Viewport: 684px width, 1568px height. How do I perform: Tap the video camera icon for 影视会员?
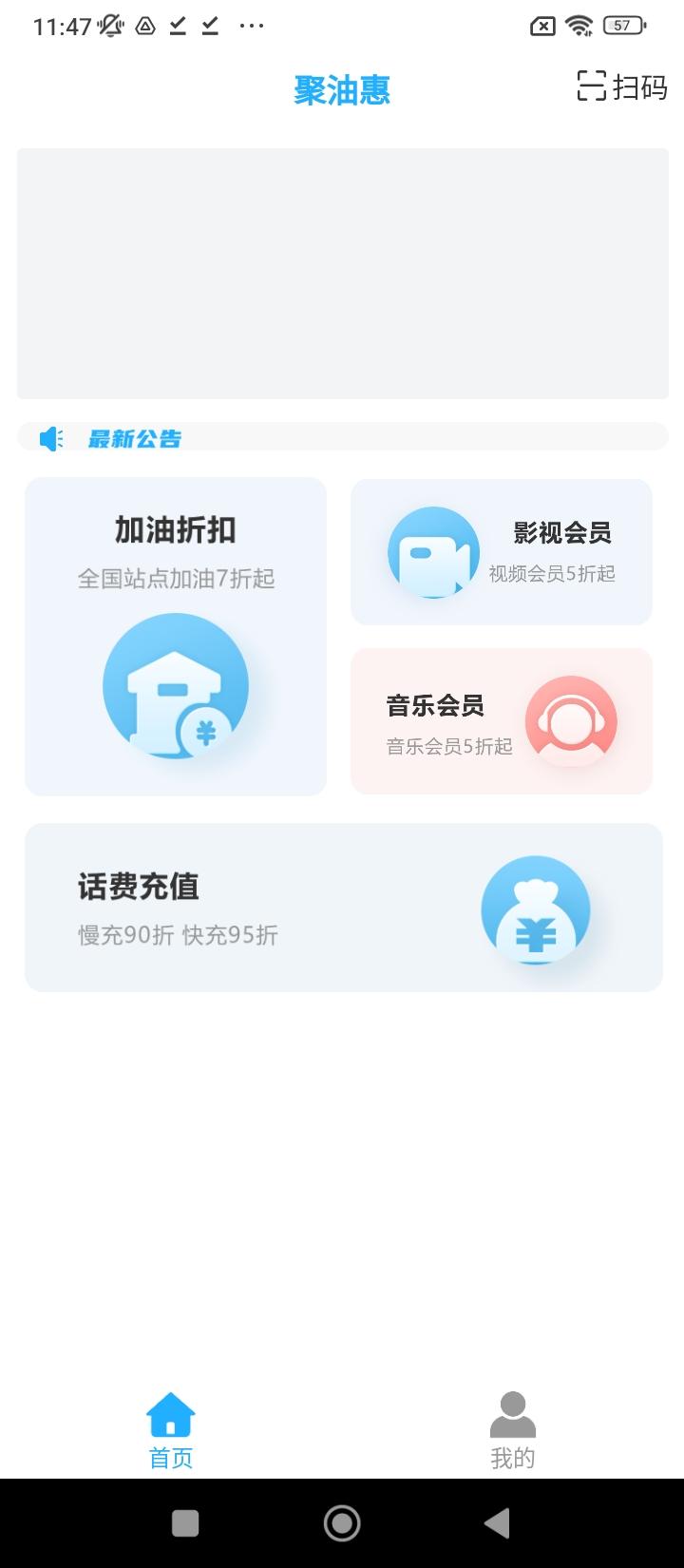coord(433,551)
